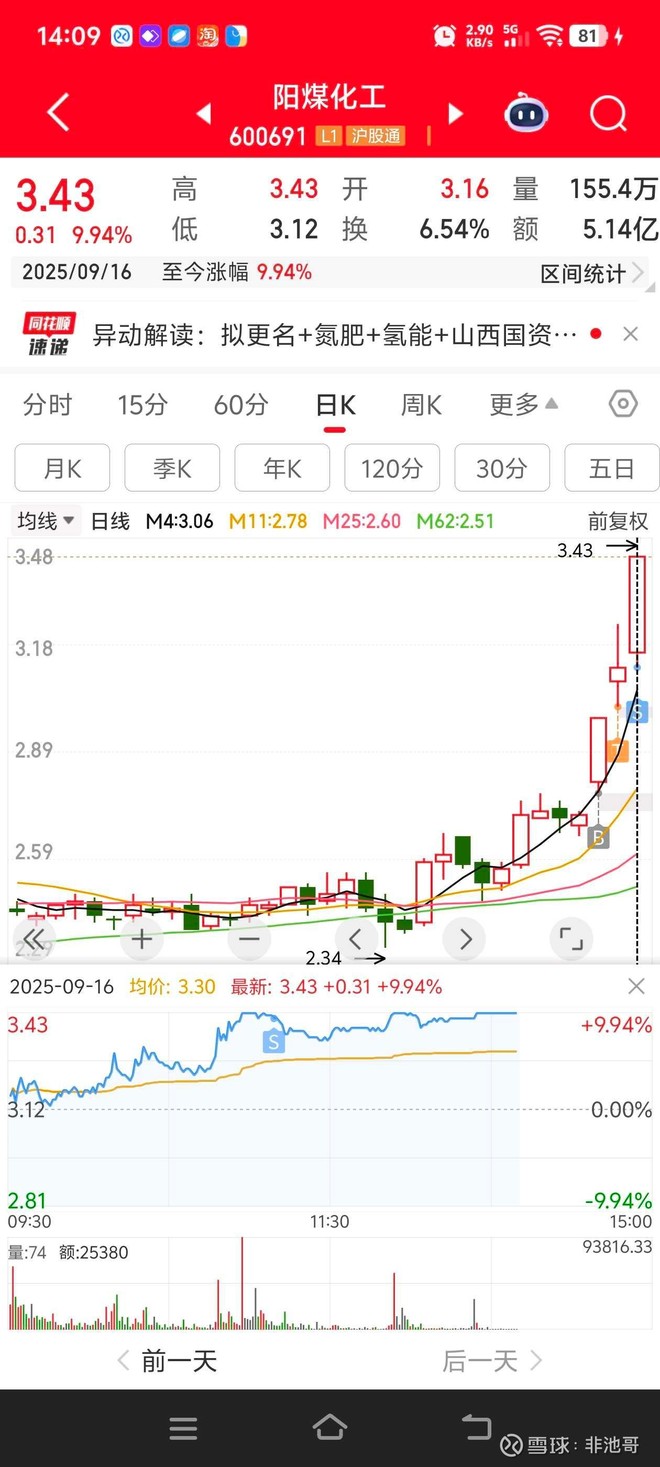
Task: Show the 周K weekly chart
Action: [x=421, y=405]
